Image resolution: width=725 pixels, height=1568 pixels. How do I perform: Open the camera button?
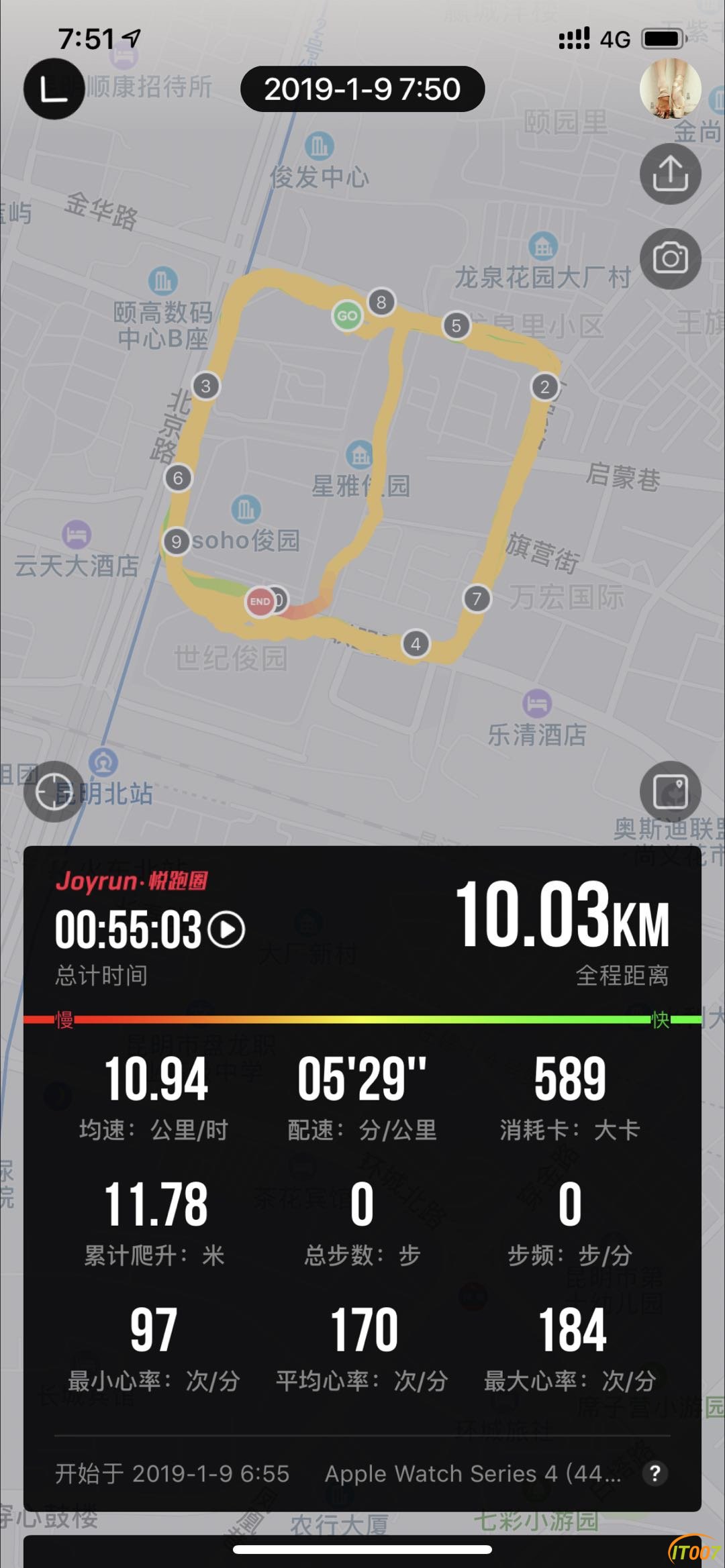coord(670,258)
